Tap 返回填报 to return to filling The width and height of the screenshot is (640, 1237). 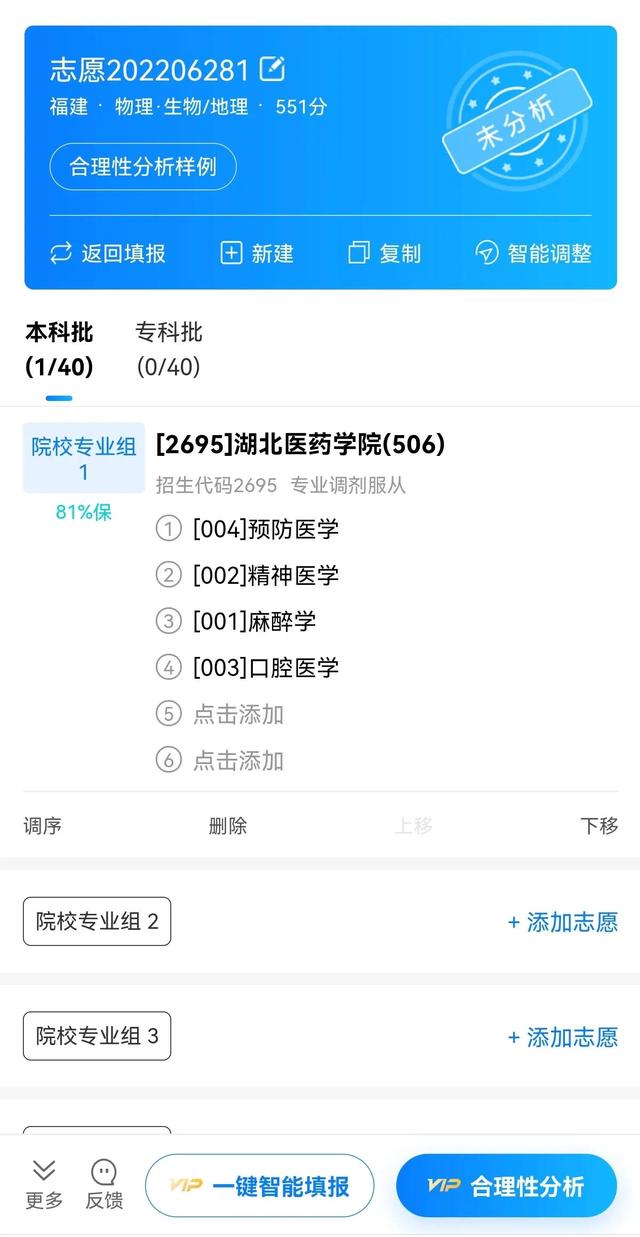click(108, 253)
